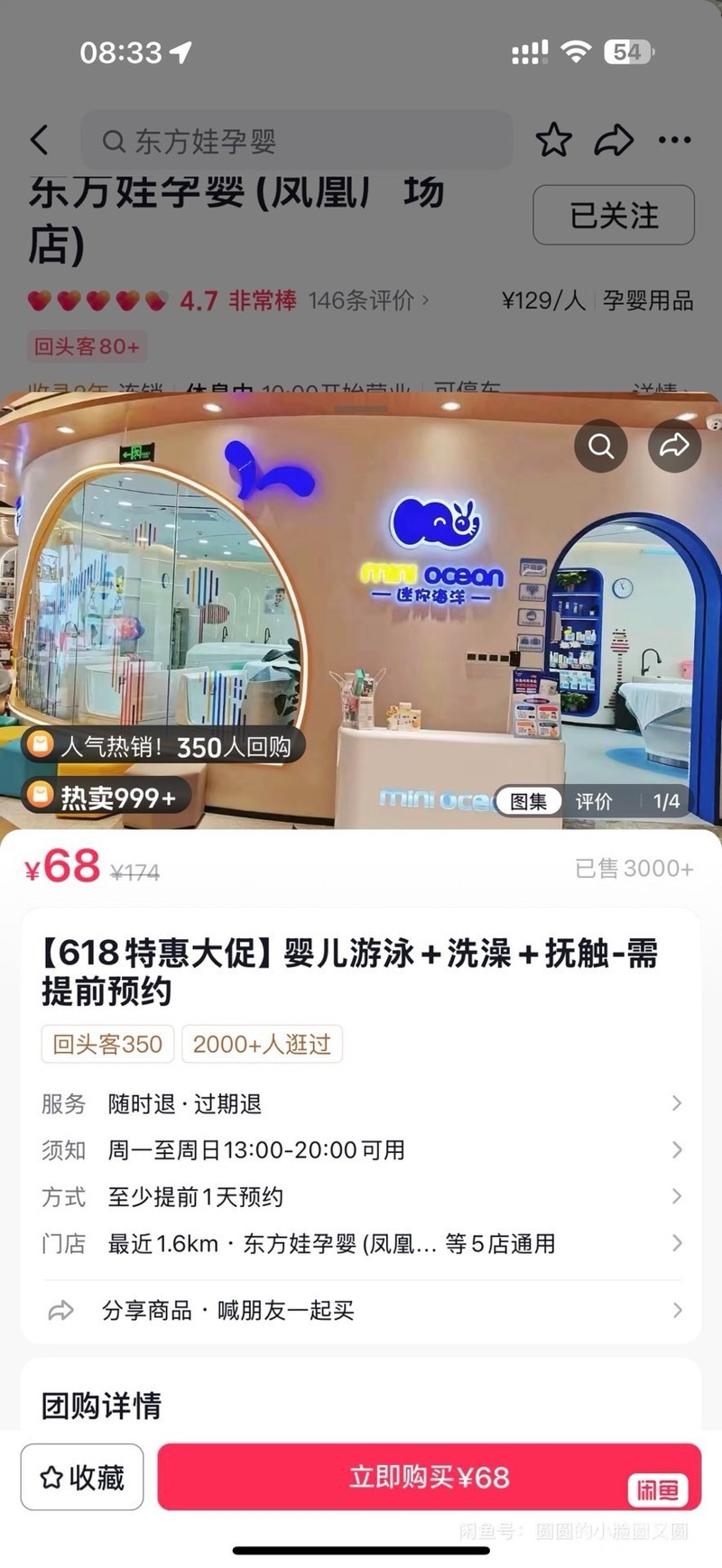Open the search box showing 东方娃孕婴
Screen dimensions: 722x1568
pos(297,141)
